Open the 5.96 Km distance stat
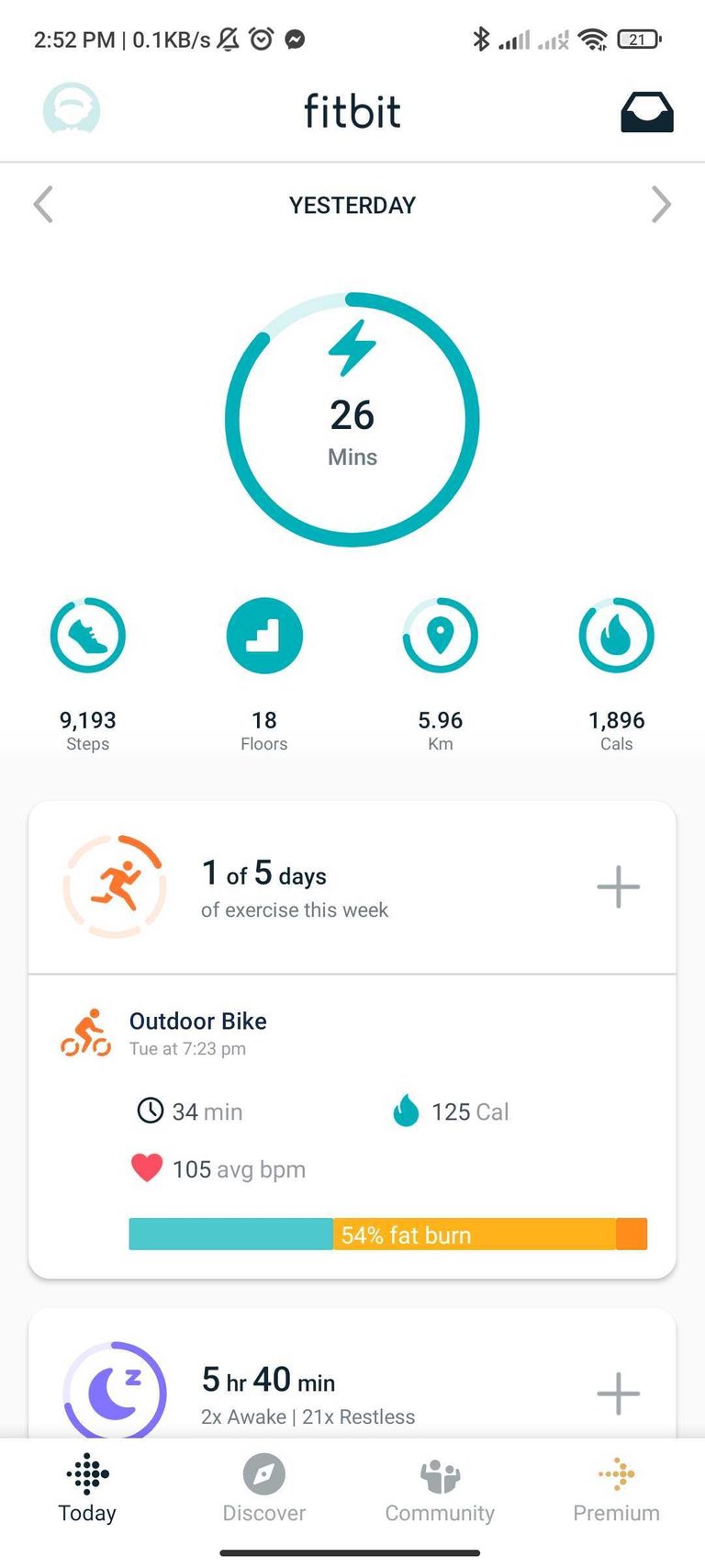705x1568 pixels. (441, 673)
